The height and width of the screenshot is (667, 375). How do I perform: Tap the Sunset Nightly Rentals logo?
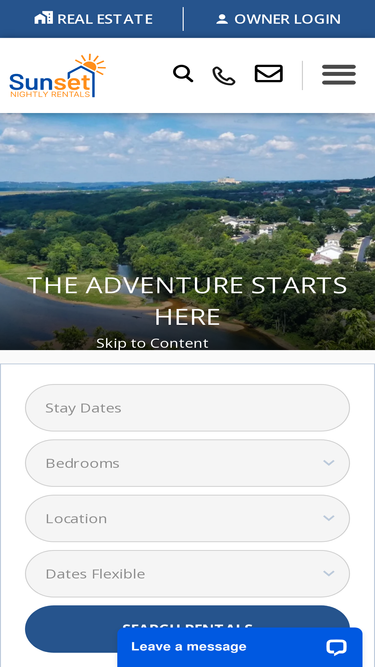point(57,76)
